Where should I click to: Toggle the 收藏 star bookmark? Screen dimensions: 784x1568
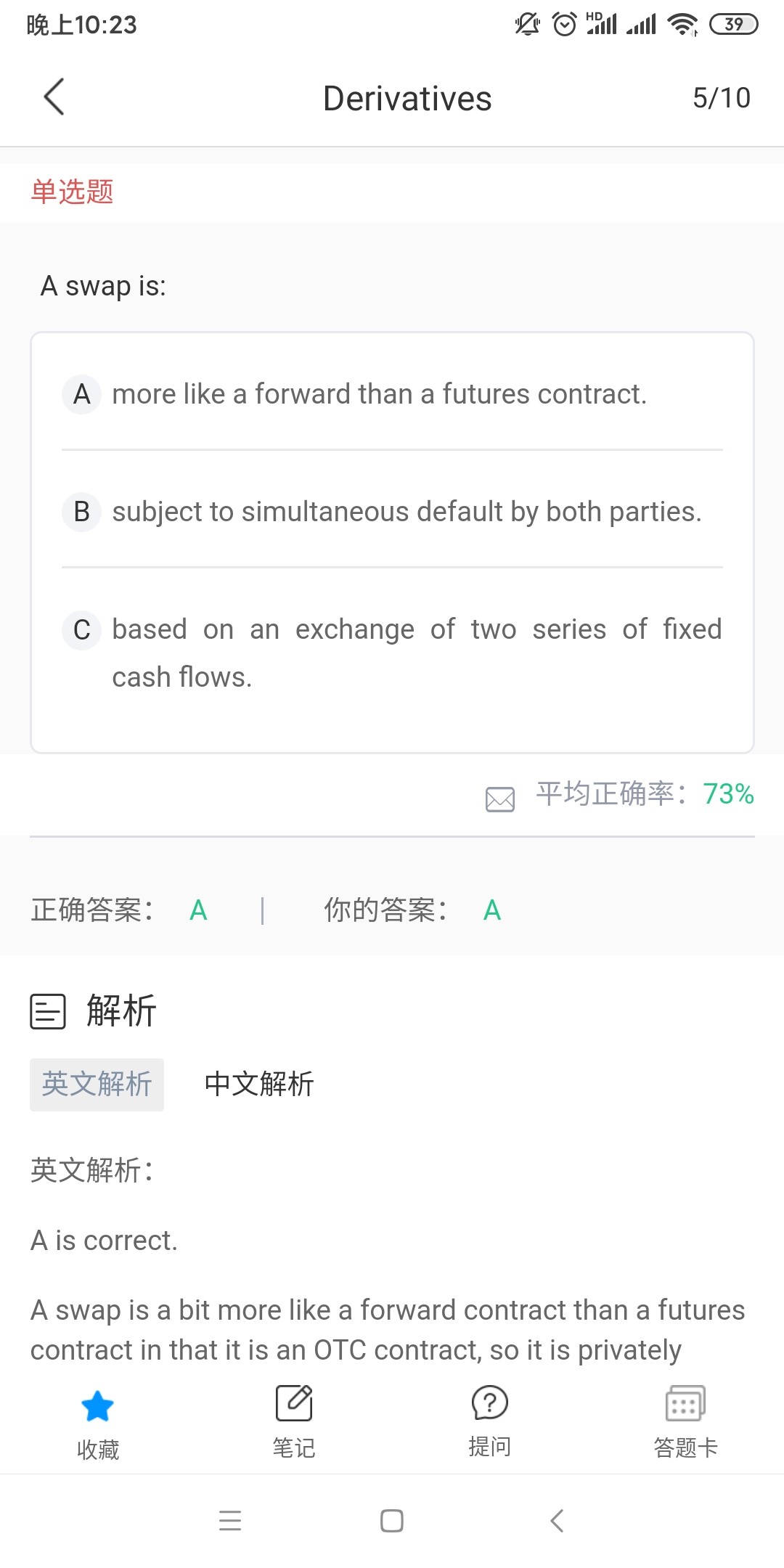tap(98, 1424)
